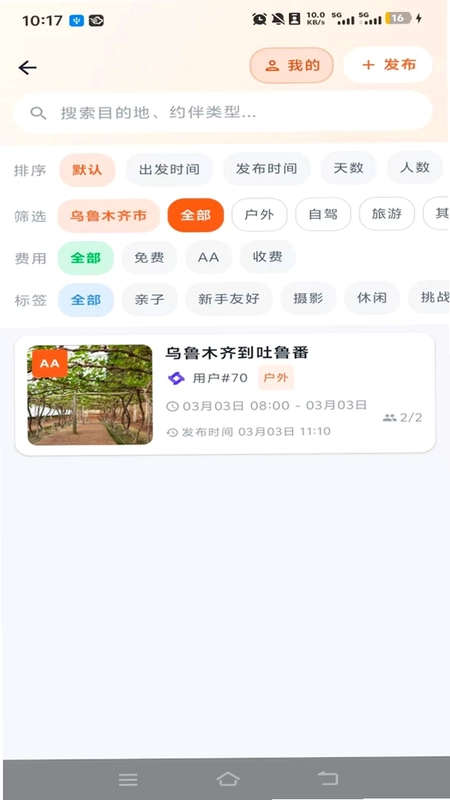Choose the 亲子 tag
450x800 pixels.
(149, 299)
